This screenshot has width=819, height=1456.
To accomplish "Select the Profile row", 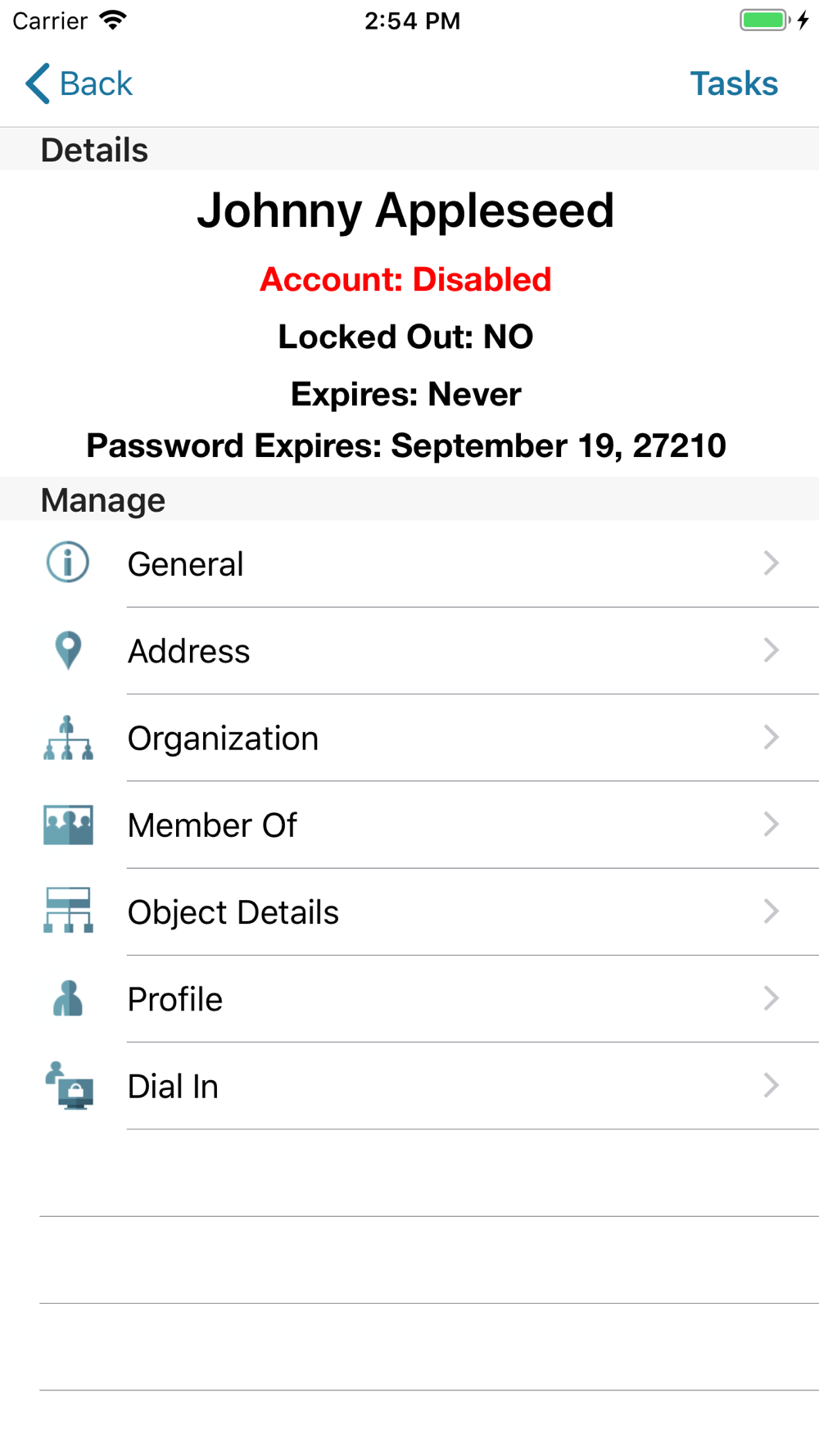I will (x=409, y=999).
